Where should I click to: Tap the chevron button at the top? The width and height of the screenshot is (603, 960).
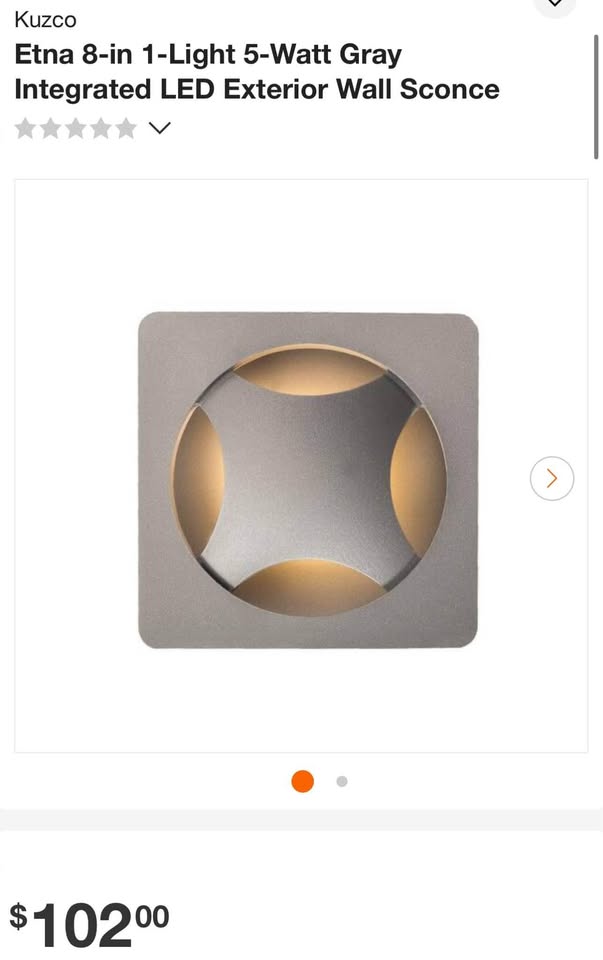555,5
